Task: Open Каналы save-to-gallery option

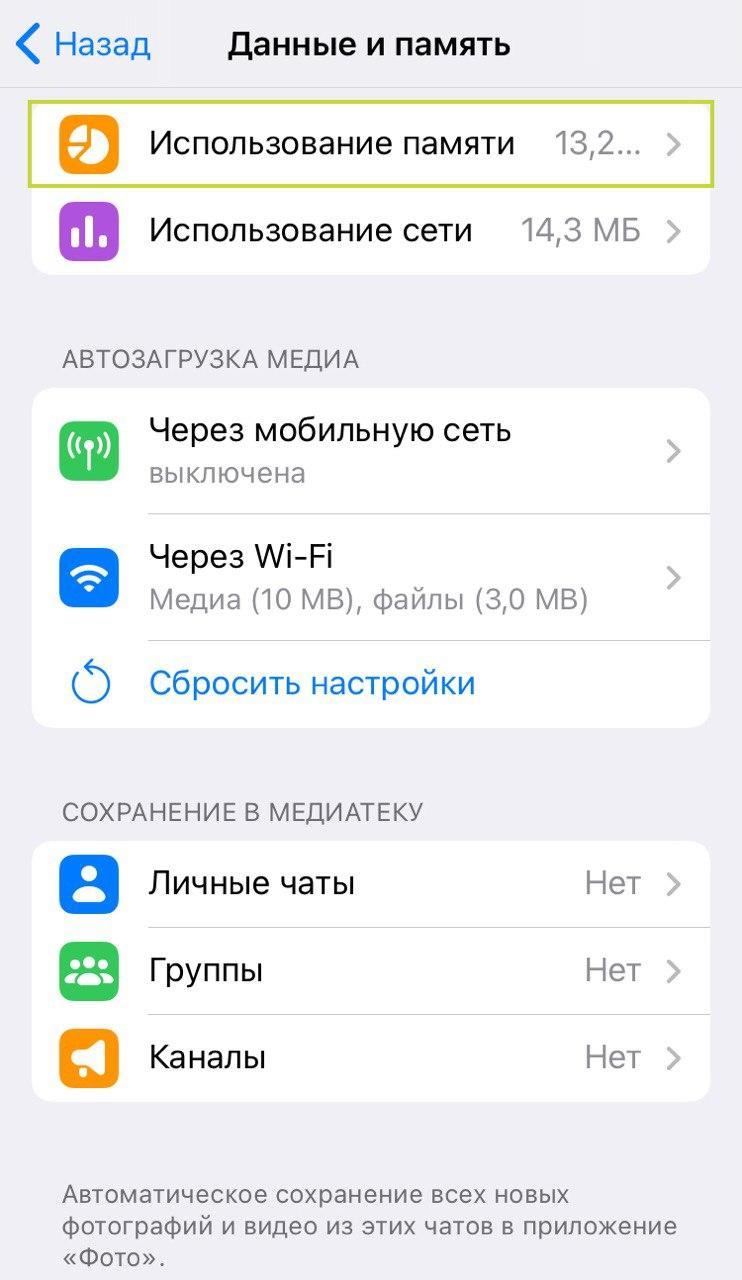Action: [371, 1058]
